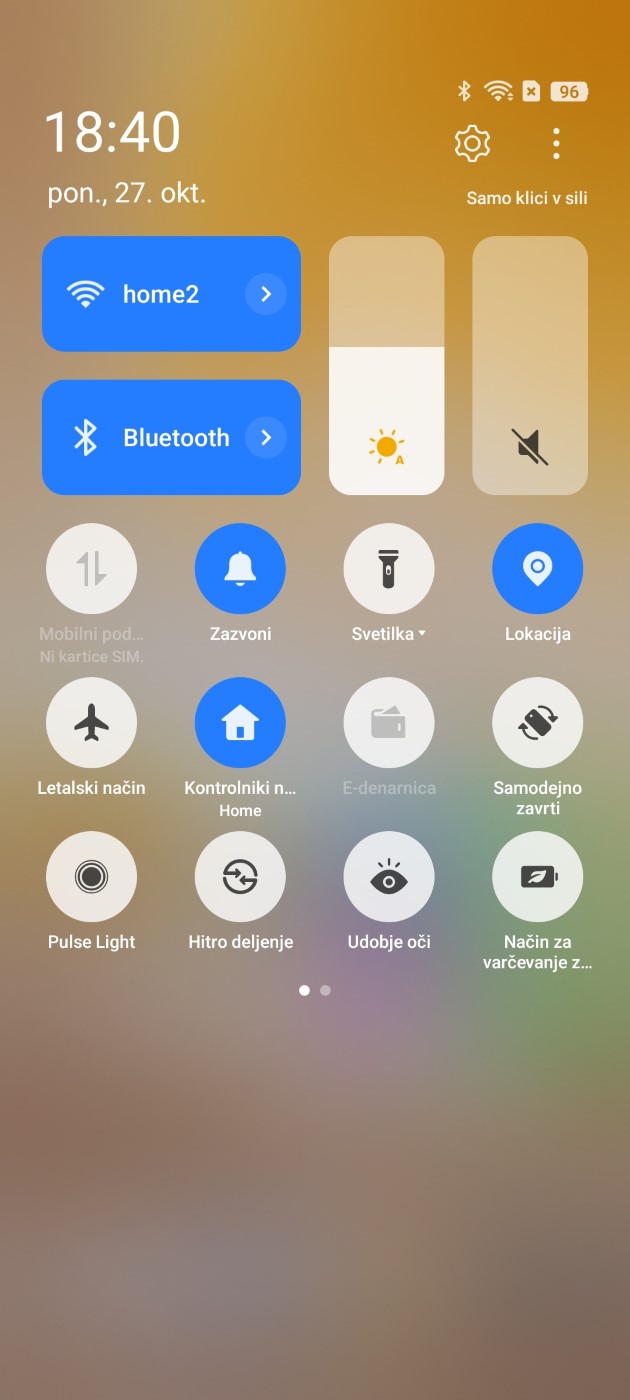Tap the Mobilni podatki tile
Image resolution: width=630 pixels, height=1400 pixels.
(92, 569)
